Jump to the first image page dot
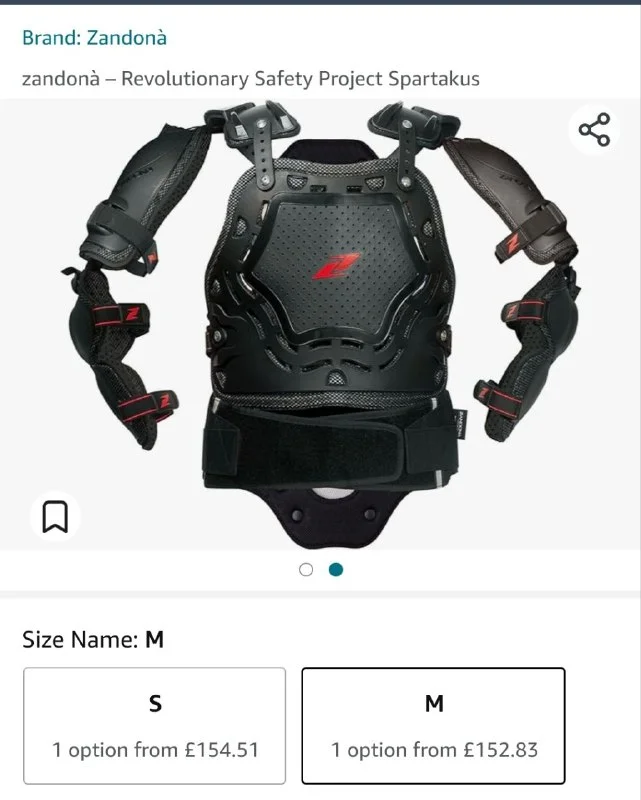 (x=306, y=570)
